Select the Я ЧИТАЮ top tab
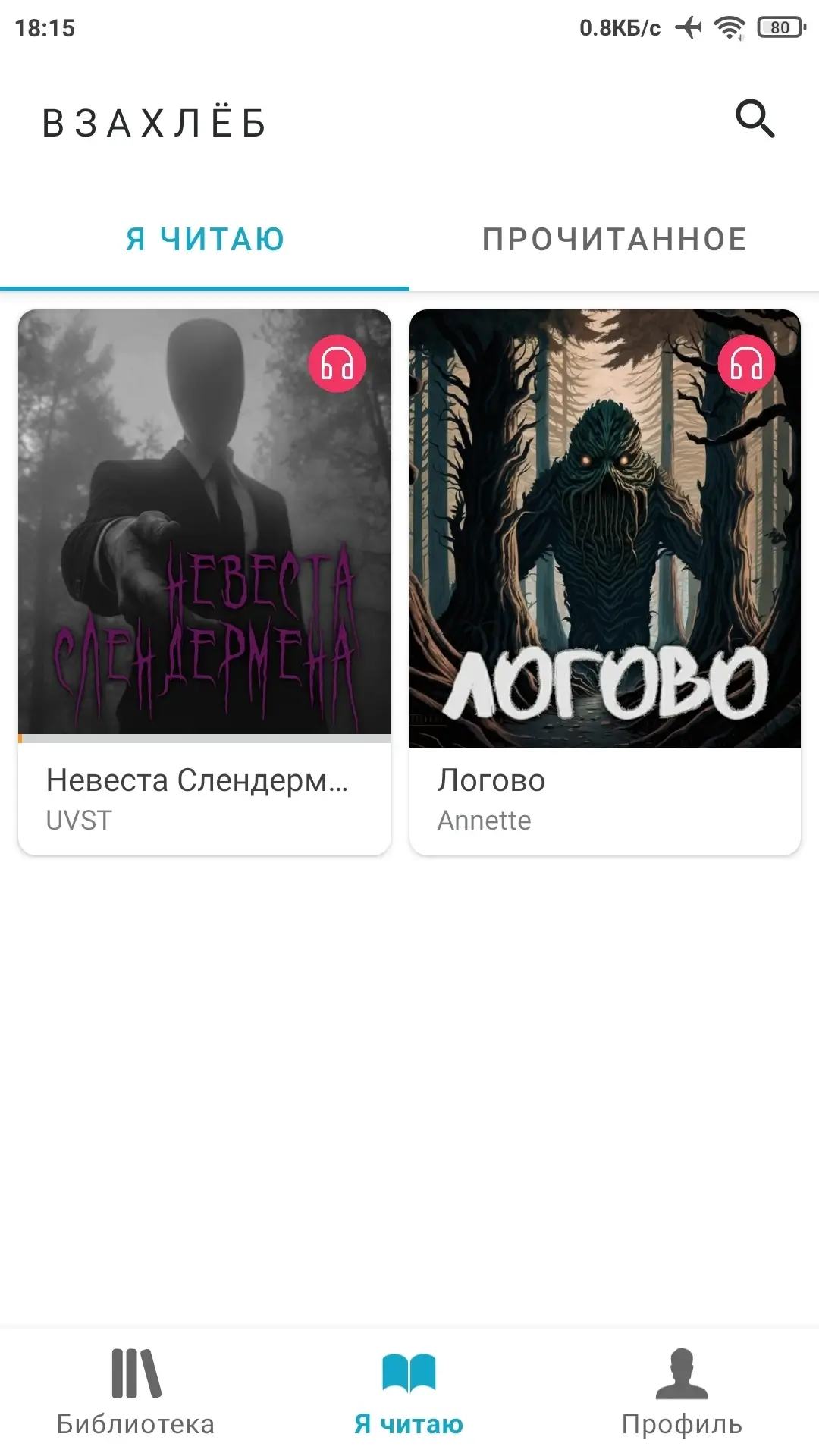Image resolution: width=819 pixels, height=1456 pixels. click(x=205, y=240)
